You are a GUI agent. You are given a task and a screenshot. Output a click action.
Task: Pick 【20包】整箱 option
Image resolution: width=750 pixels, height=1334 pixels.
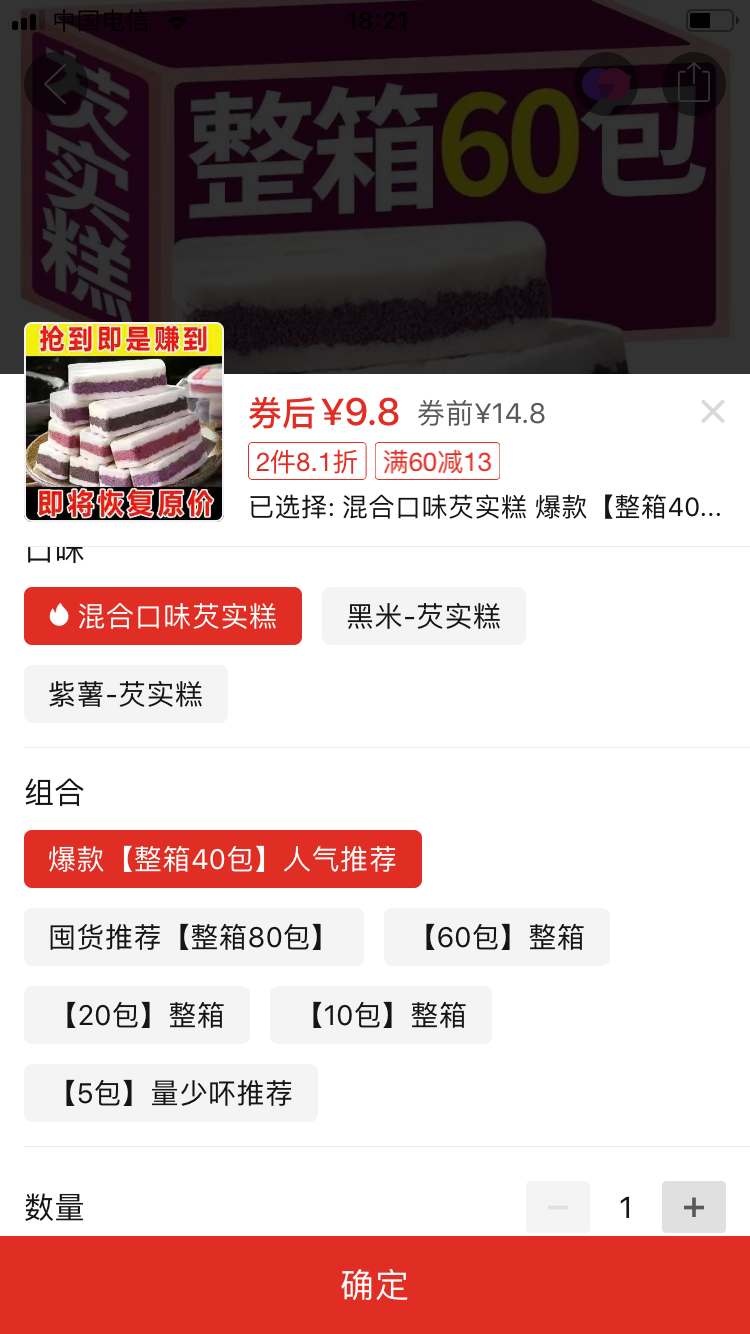(137, 1015)
